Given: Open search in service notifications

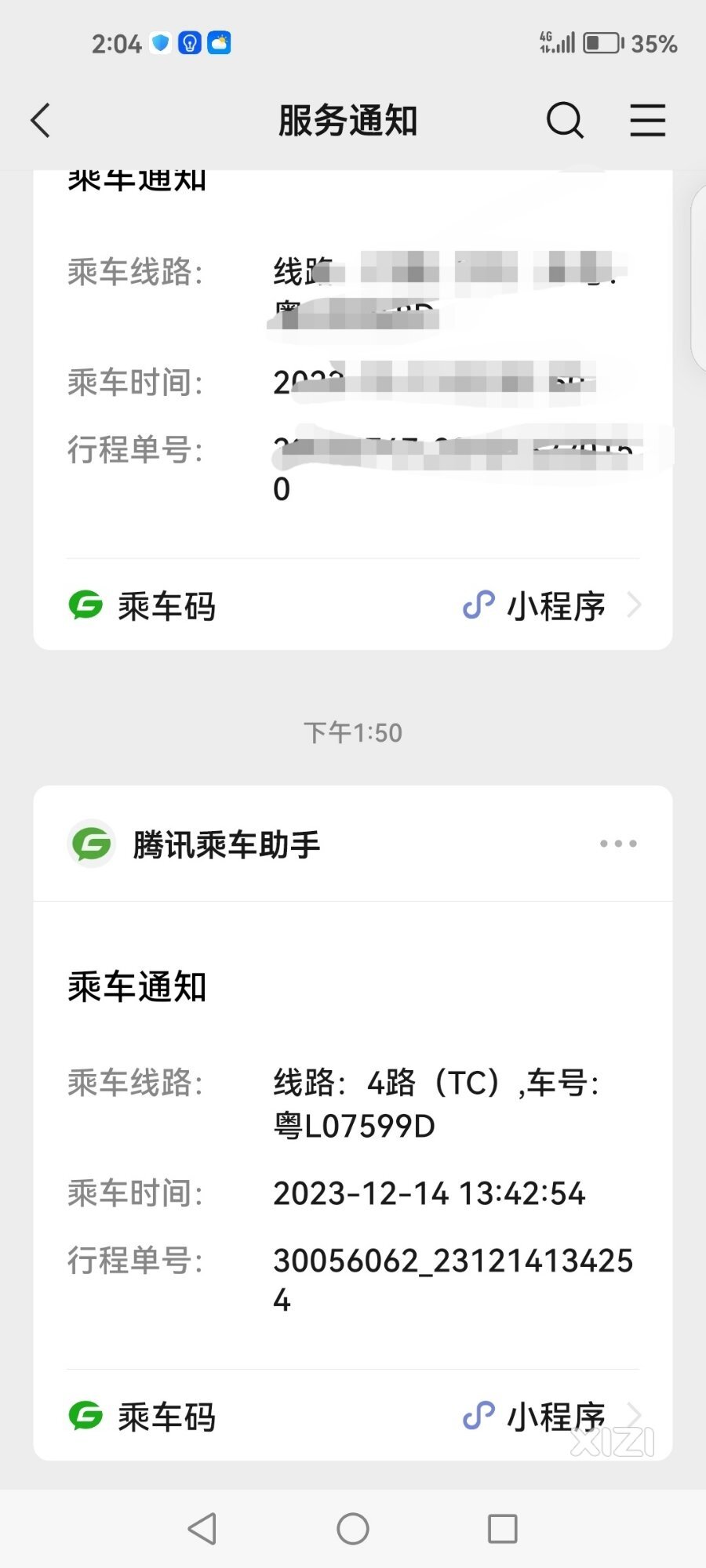Looking at the screenshot, I should click(565, 121).
